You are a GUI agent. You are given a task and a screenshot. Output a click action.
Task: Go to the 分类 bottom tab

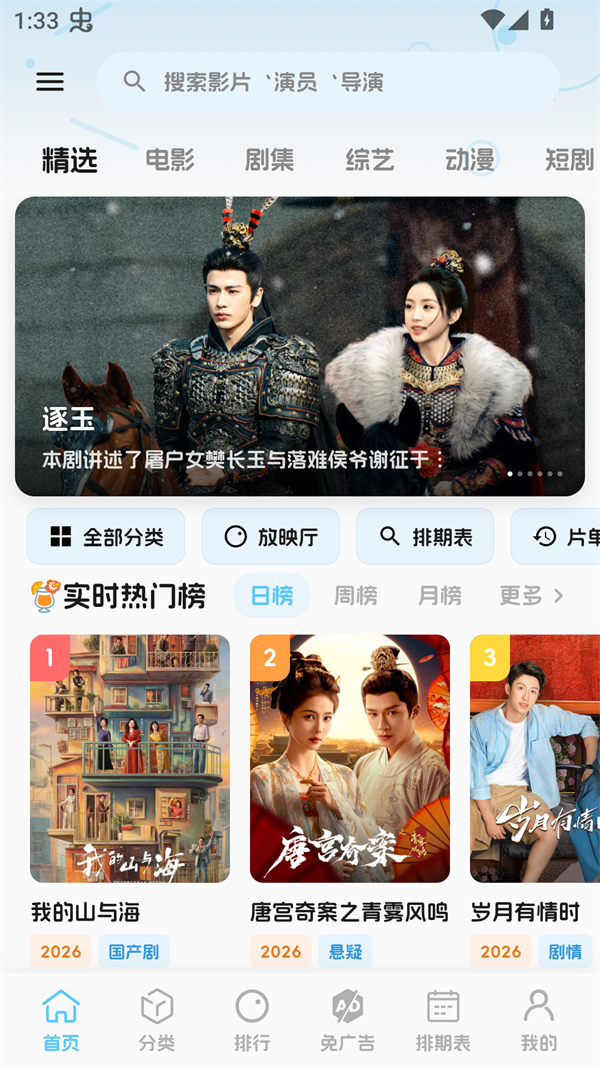[x=157, y=1020]
